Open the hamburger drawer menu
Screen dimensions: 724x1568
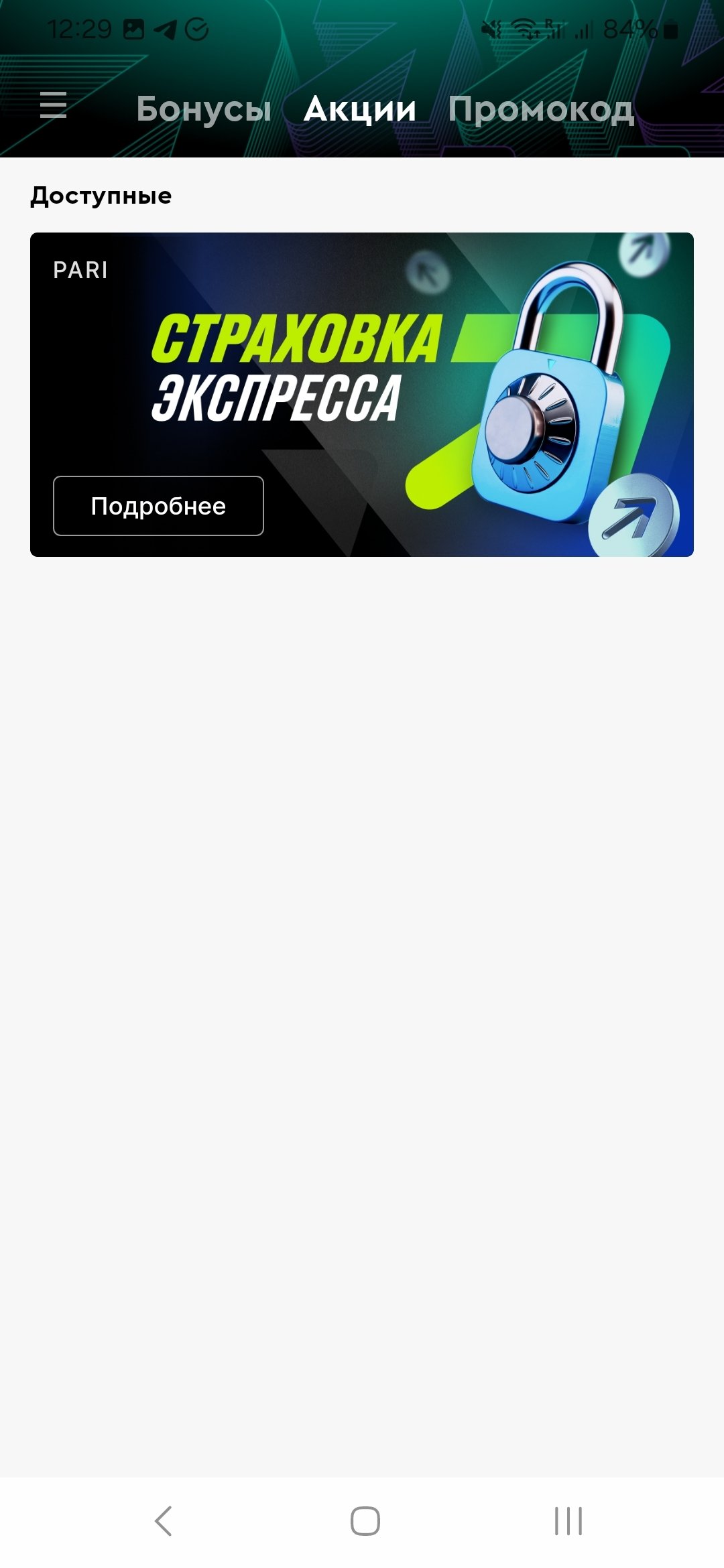53,106
